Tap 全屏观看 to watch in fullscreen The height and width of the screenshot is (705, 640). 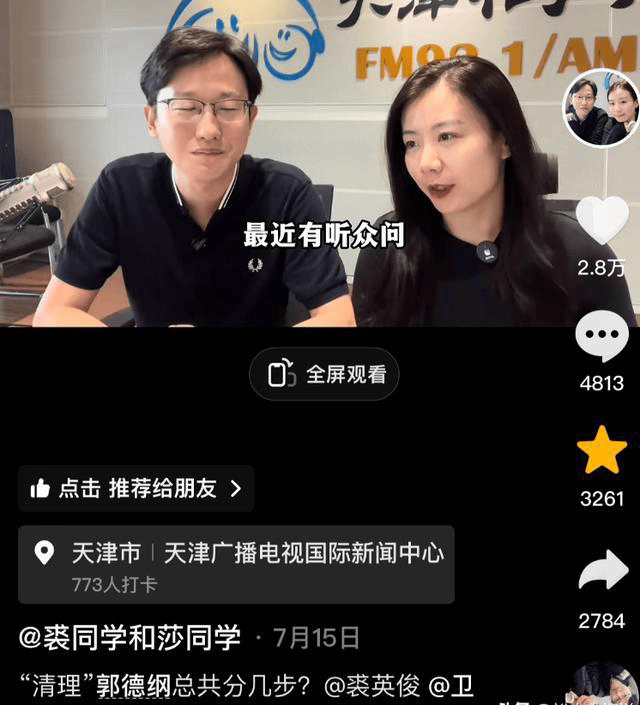[x=324, y=374]
